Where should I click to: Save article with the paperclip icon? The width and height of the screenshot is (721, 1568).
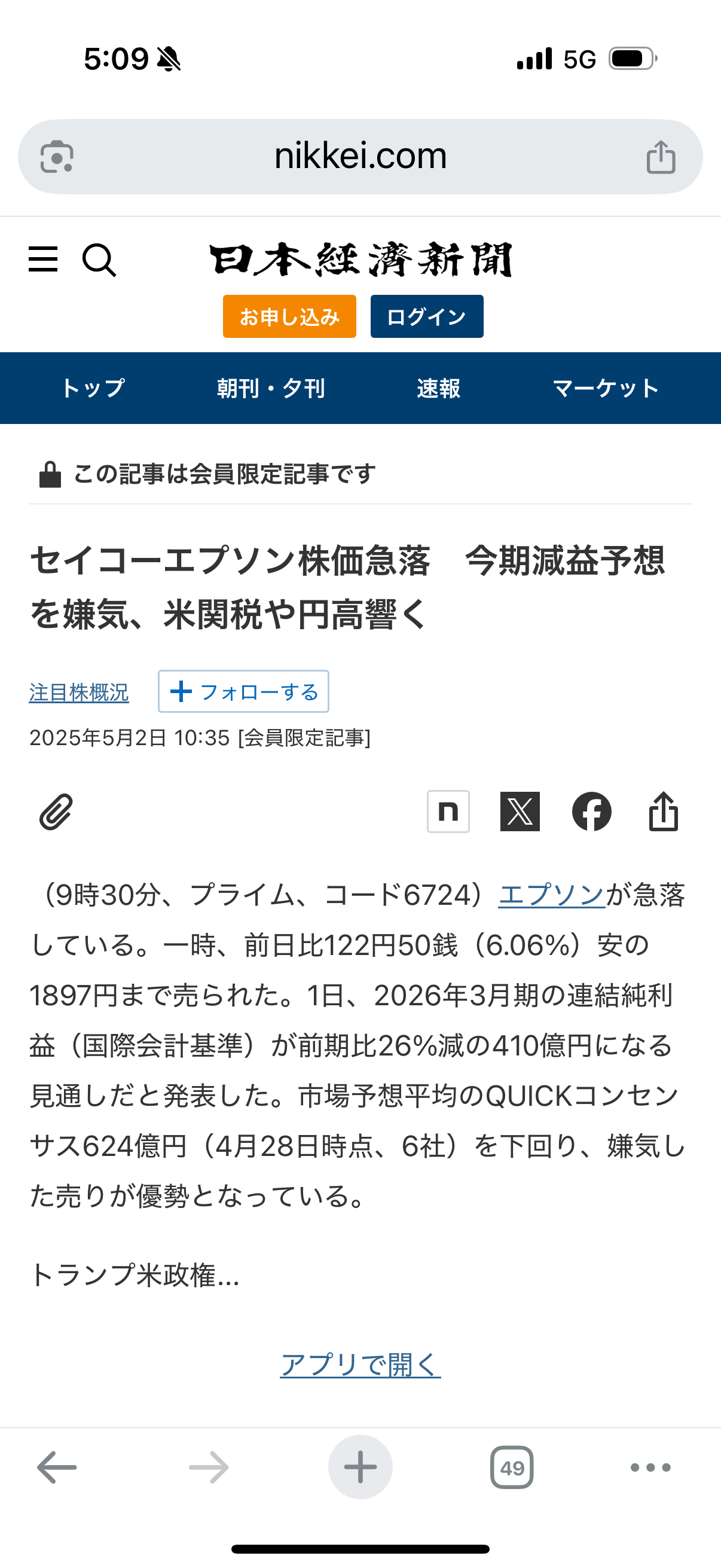tap(56, 812)
